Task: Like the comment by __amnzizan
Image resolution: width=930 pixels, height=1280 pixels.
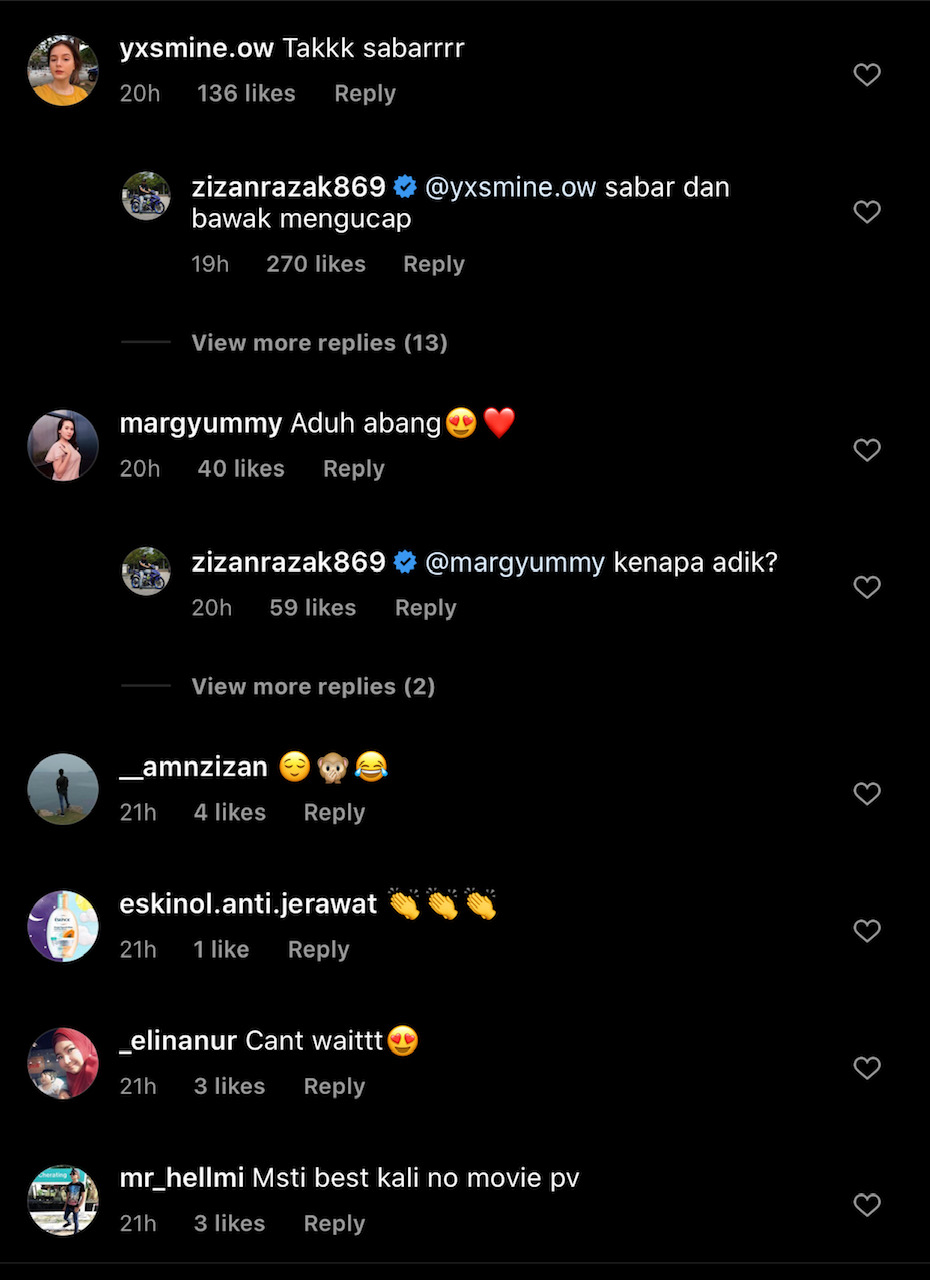Action: [866, 793]
